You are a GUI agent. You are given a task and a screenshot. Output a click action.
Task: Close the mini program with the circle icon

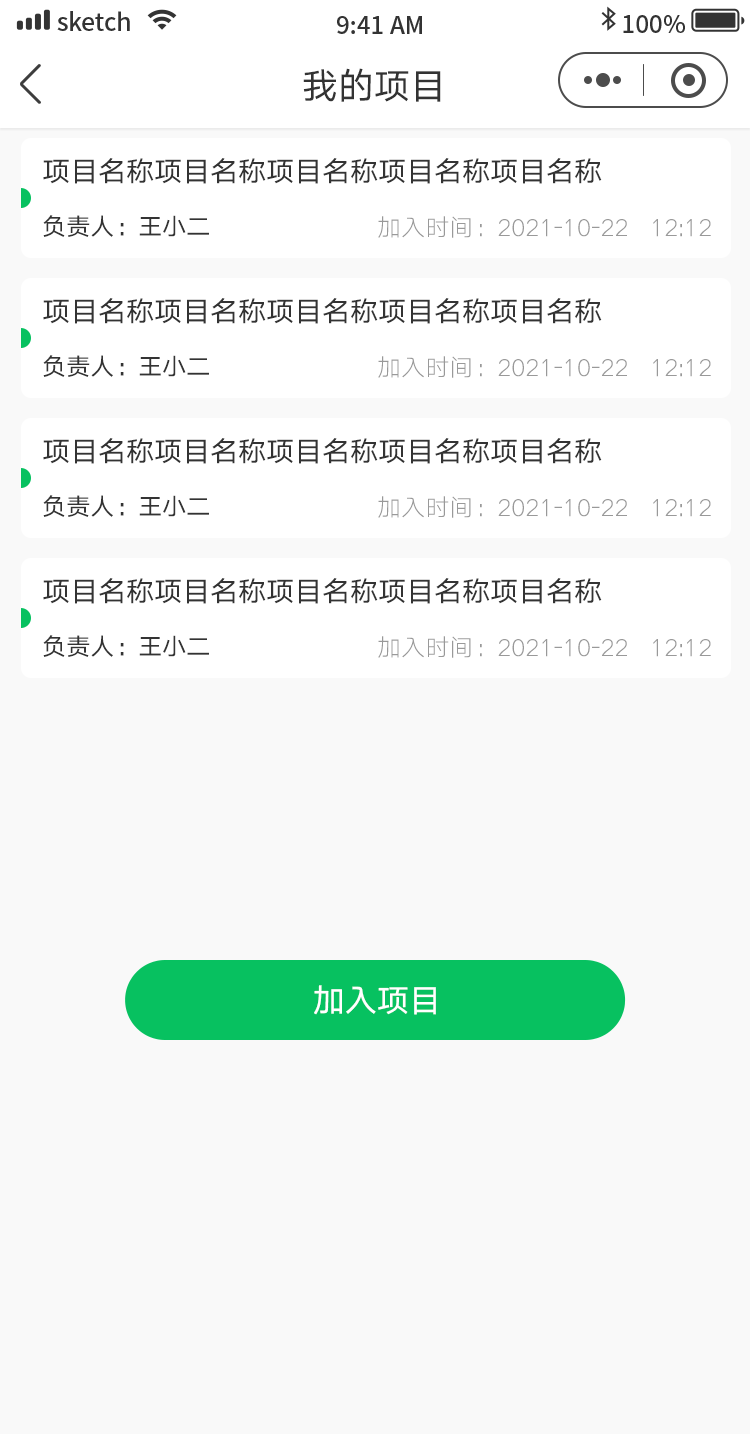[688, 80]
